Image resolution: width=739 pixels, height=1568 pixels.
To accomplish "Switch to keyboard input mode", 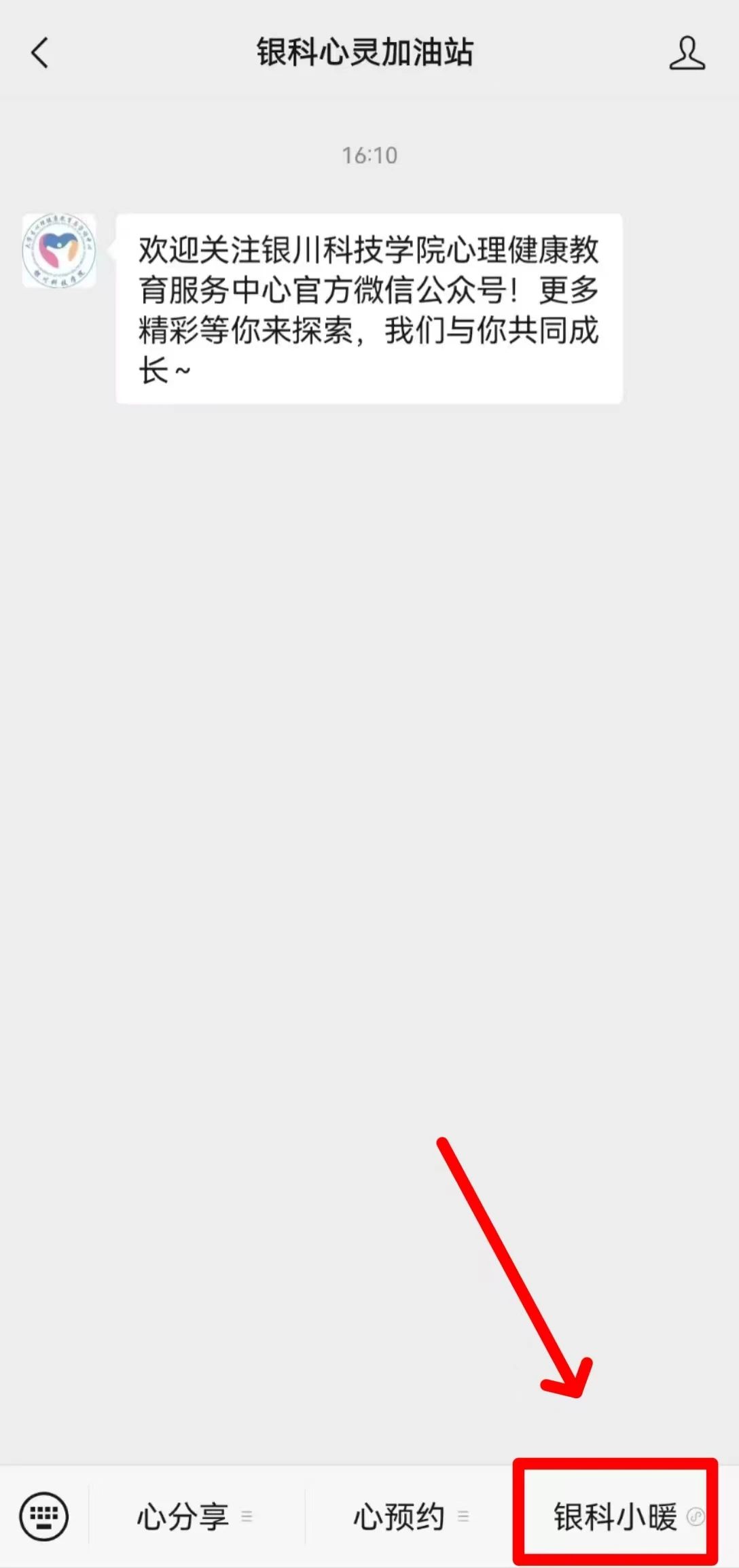I will tap(44, 1516).
